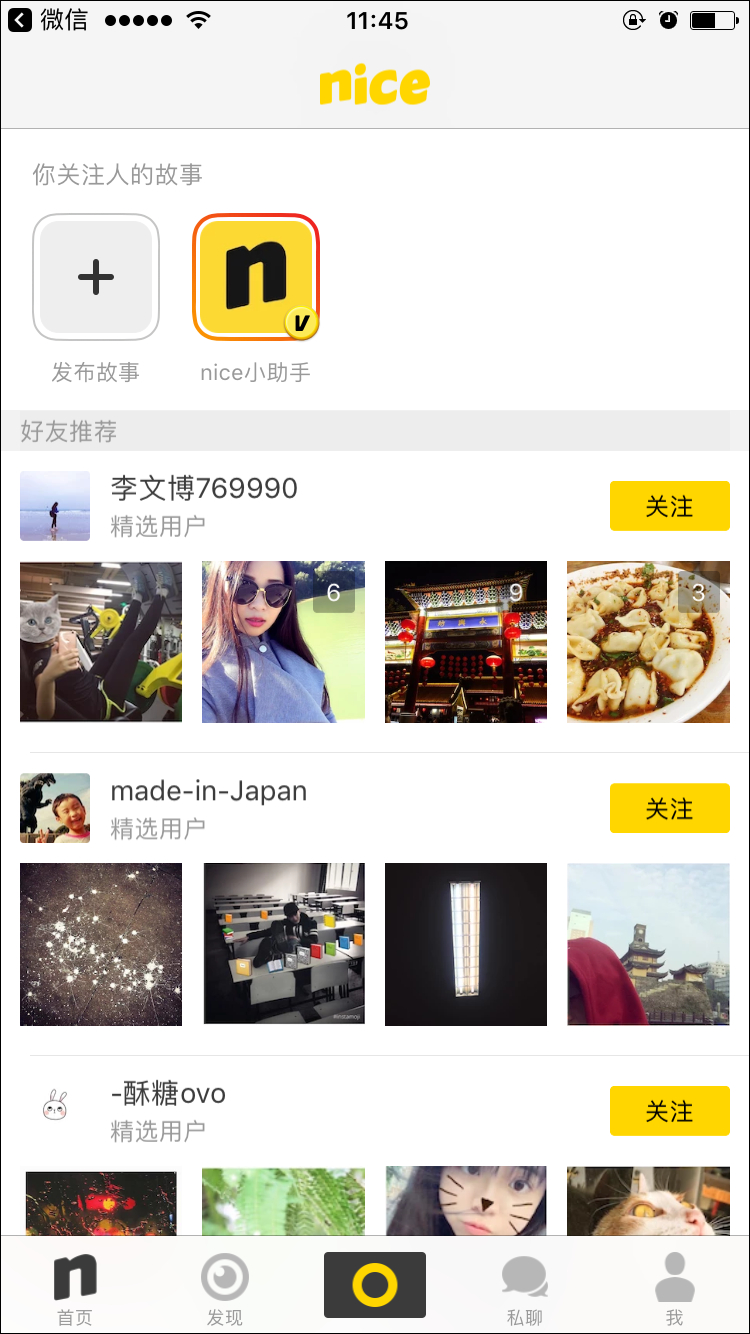This screenshot has width=750, height=1334.
Task: Open made-in-Japan's profile avatar
Action: coord(55,808)
